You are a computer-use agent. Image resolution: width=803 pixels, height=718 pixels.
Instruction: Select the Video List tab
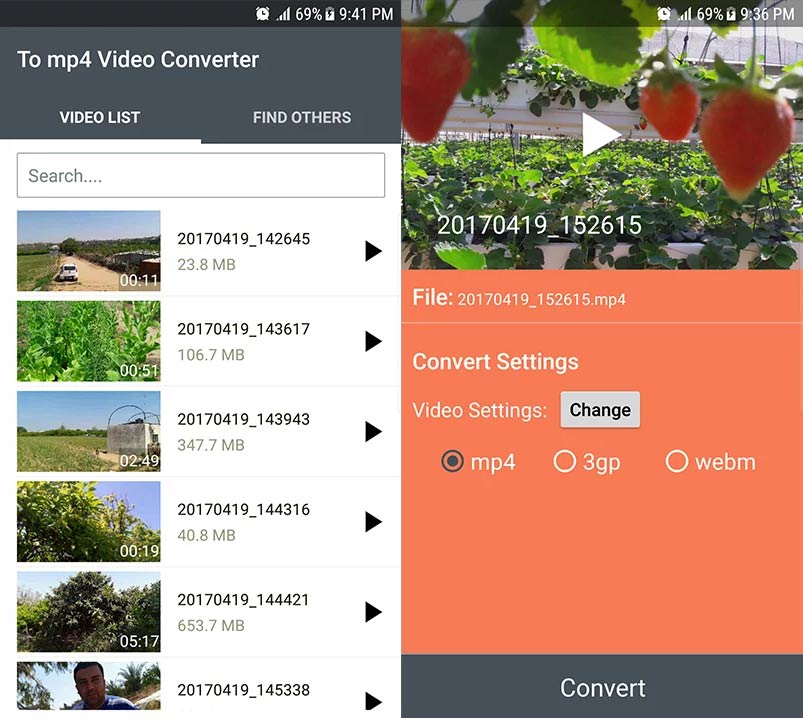(x=100, y=117)
